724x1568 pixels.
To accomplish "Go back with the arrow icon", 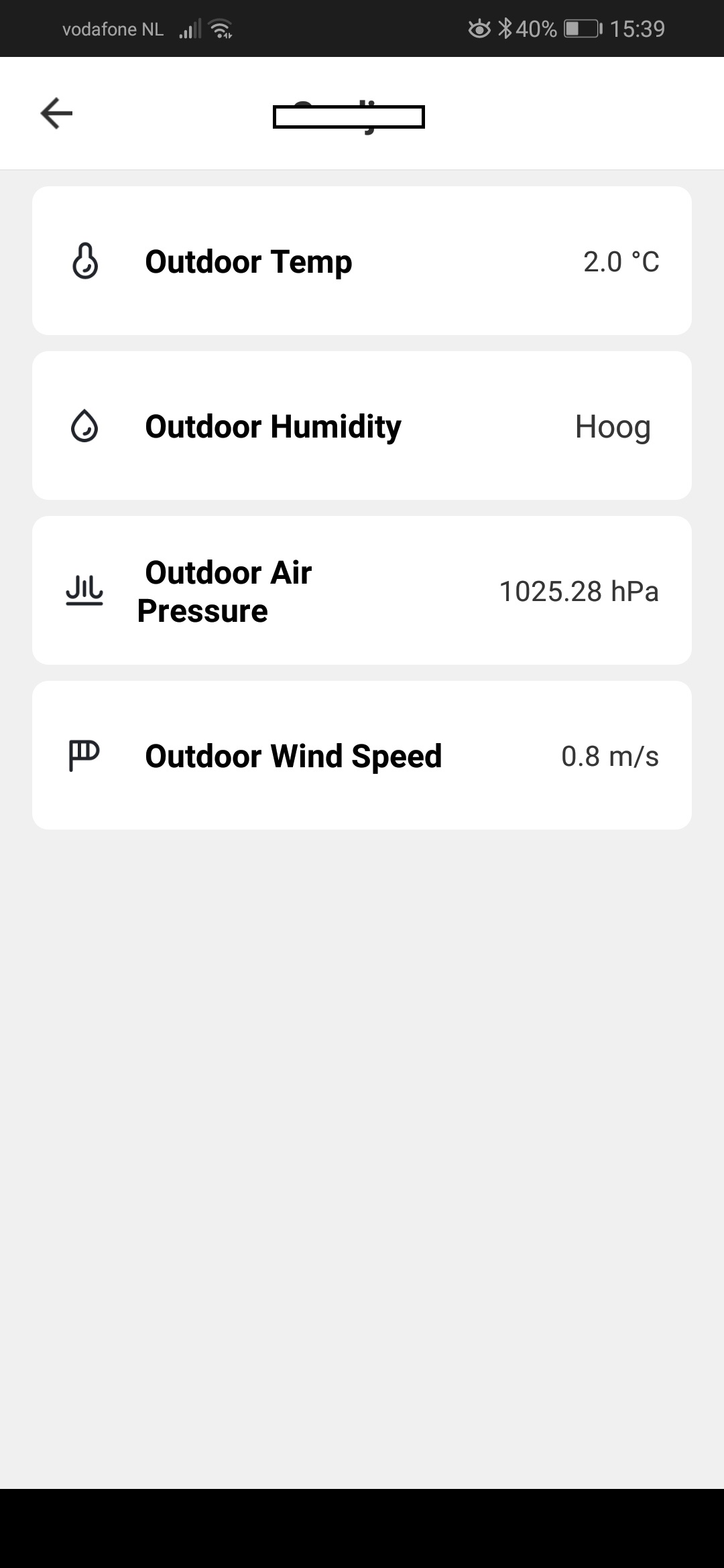I will [56, 113].
